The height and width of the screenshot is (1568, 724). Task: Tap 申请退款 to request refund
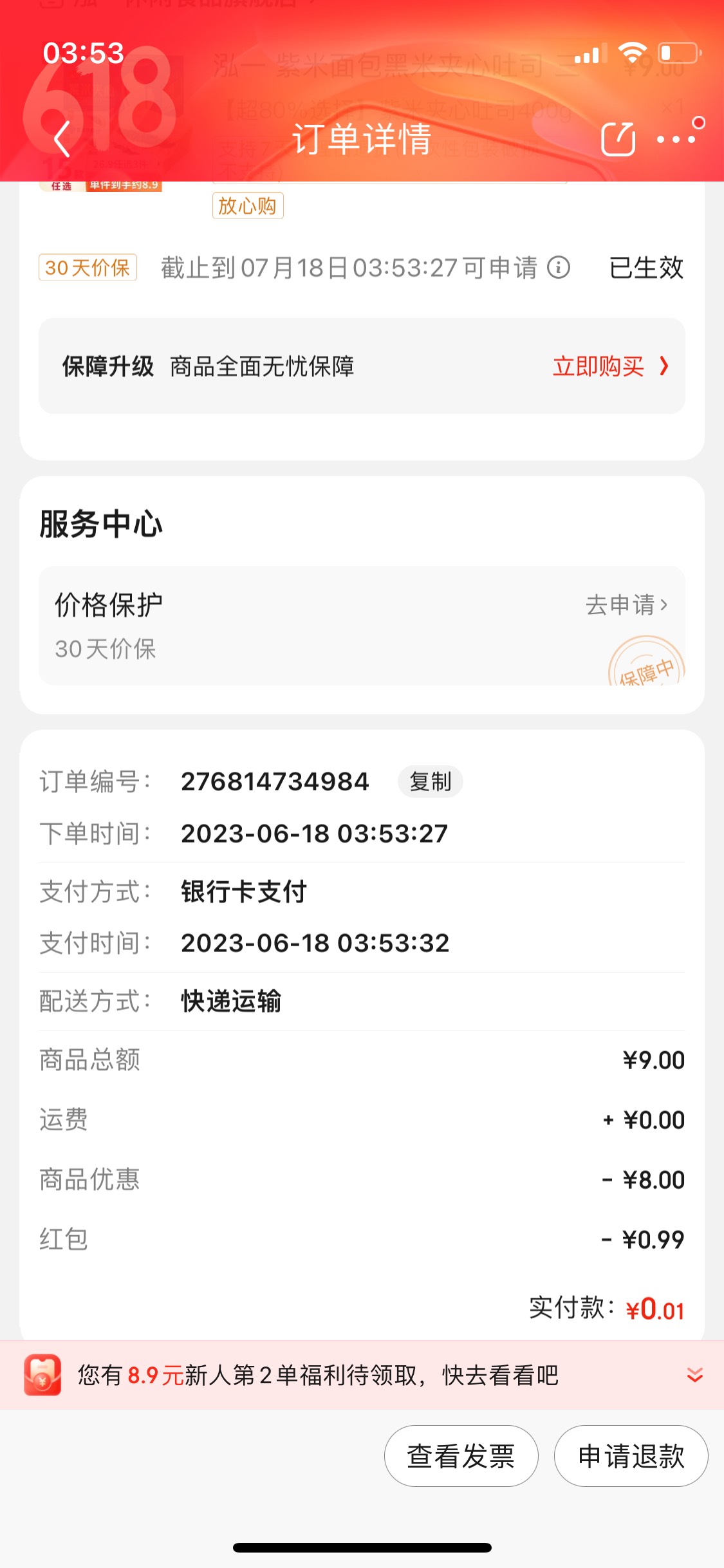click(631, 1456)
